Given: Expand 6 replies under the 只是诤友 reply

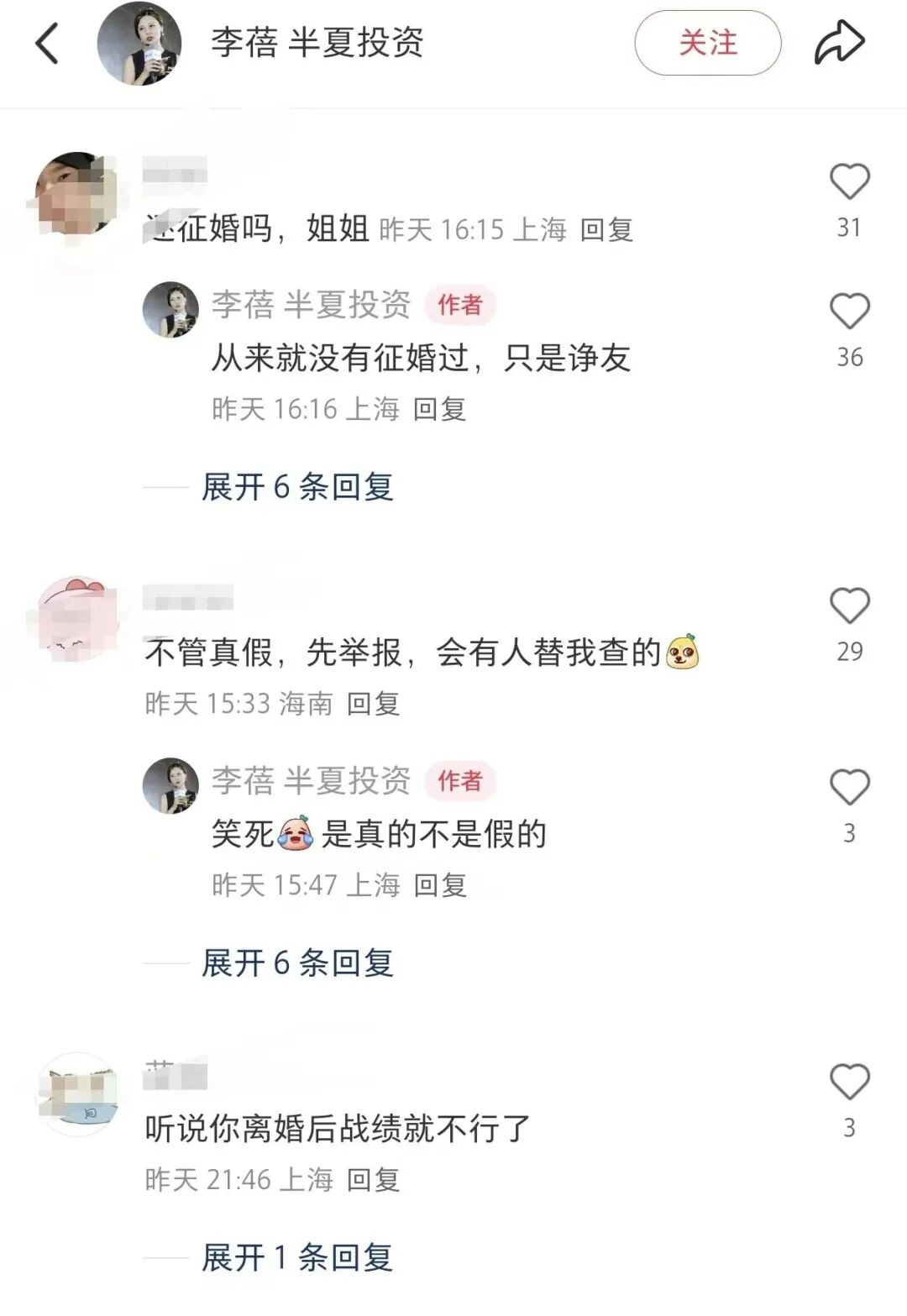Looking at the screenshot, I should [x=297, y=486].
